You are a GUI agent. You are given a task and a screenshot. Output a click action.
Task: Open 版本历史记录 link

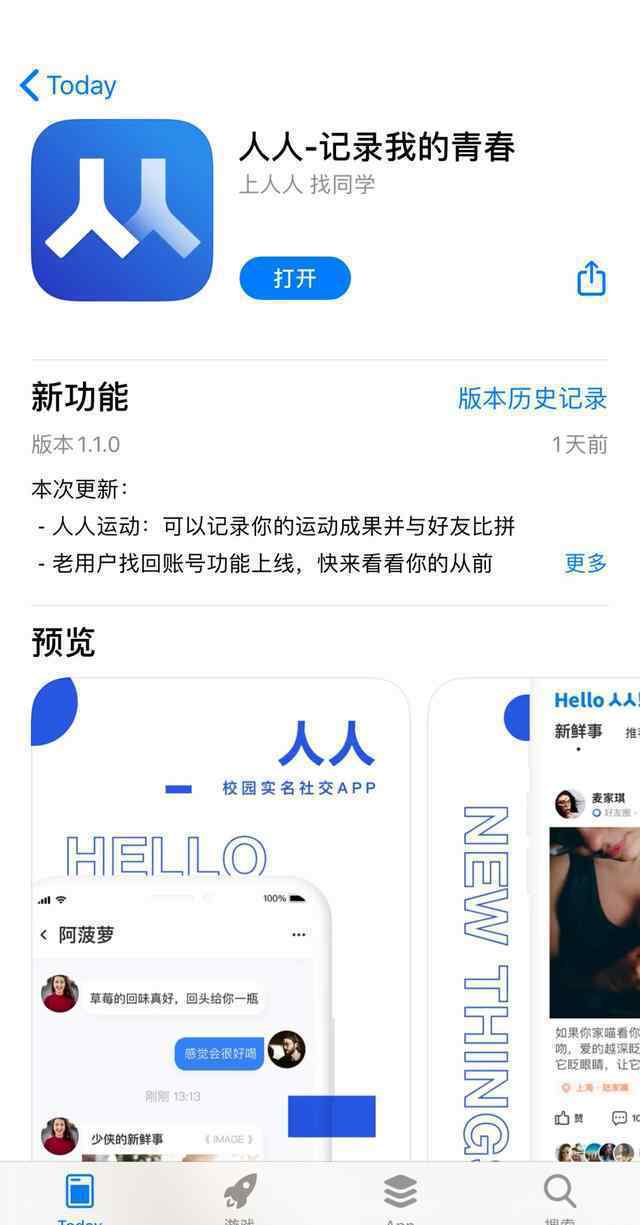(x=532, y=398)
